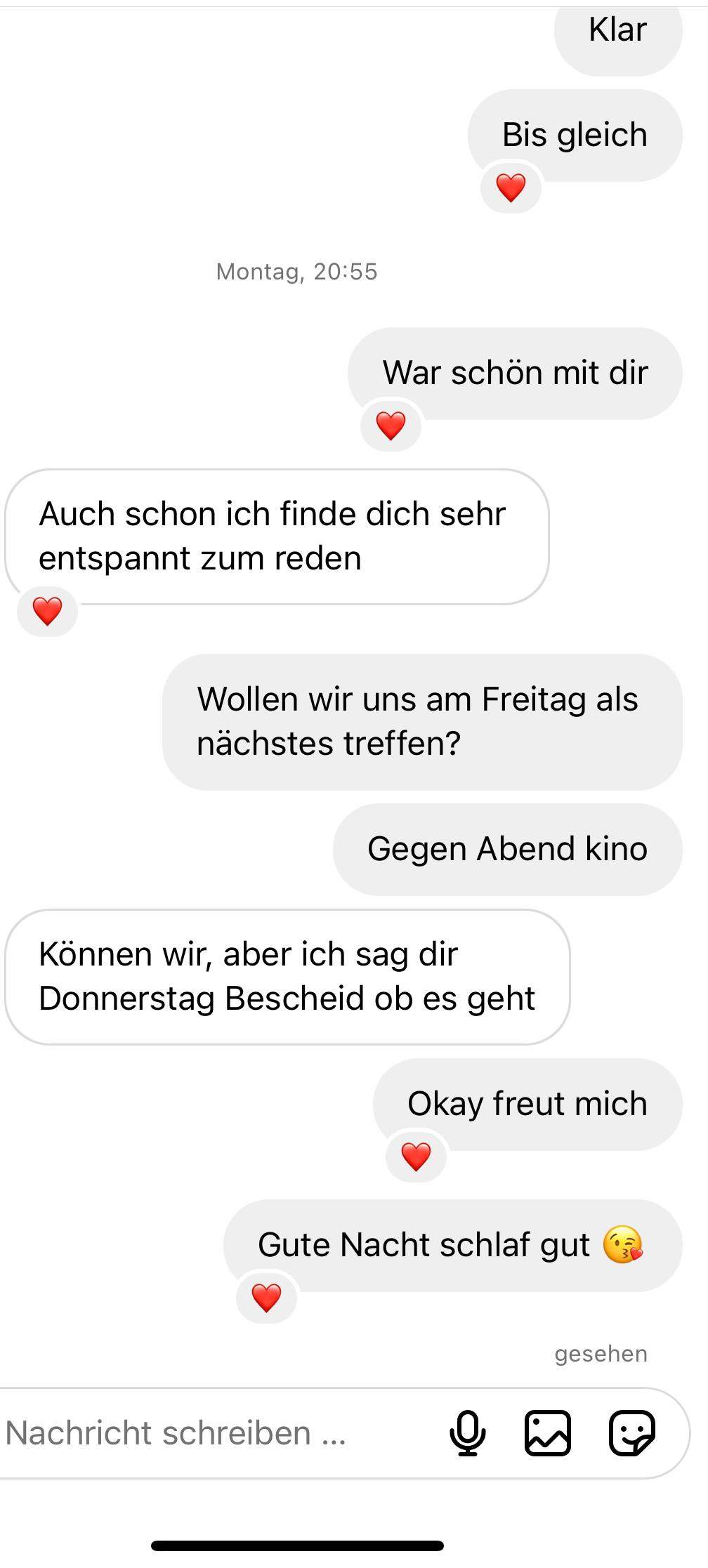
Task: Tap the heart reaction under "Okay freut mich"
Action: pos(416,1157)
